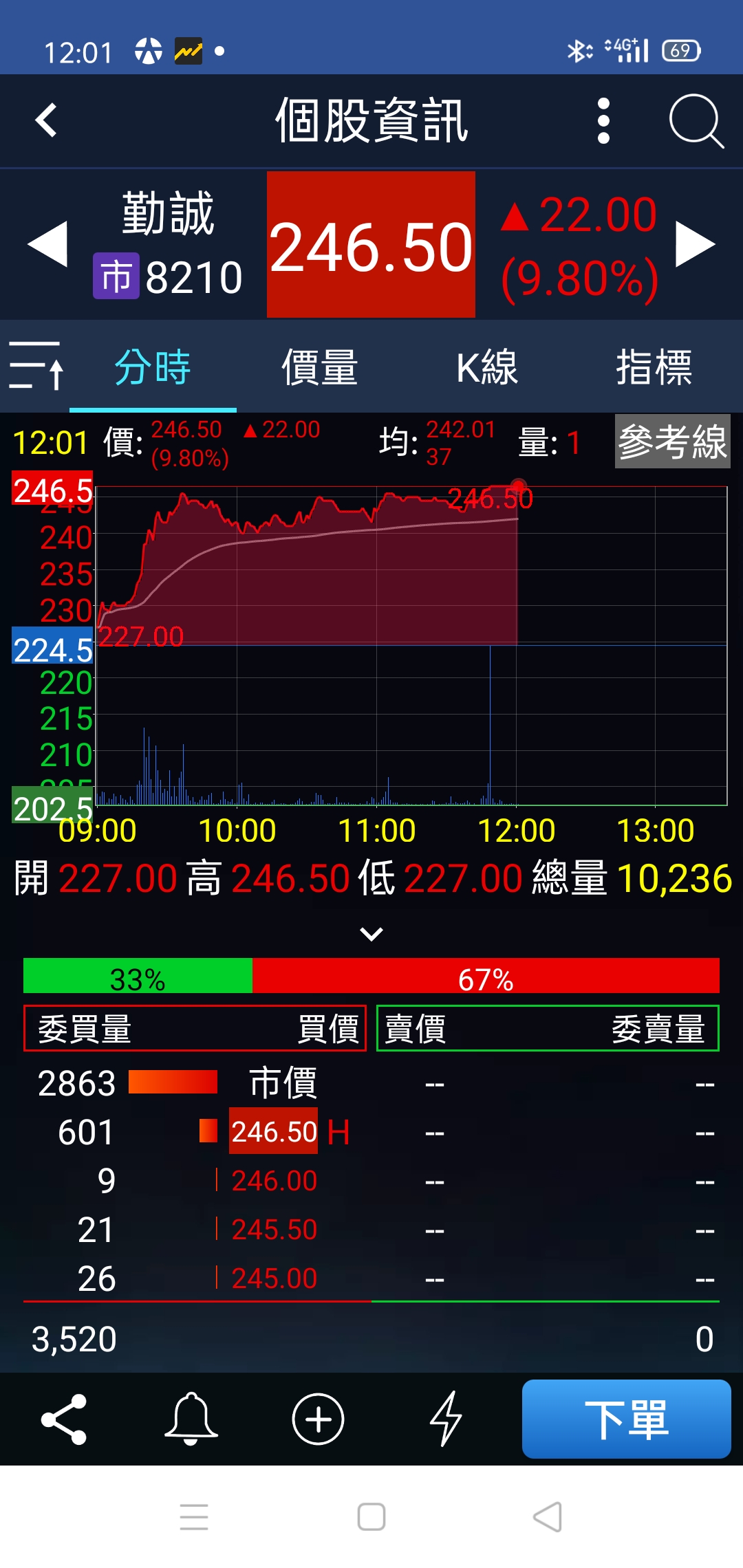This screenshot has width=743, height=1568.
Task: Go back using the top-left arrow
Action: pos(46,121)
